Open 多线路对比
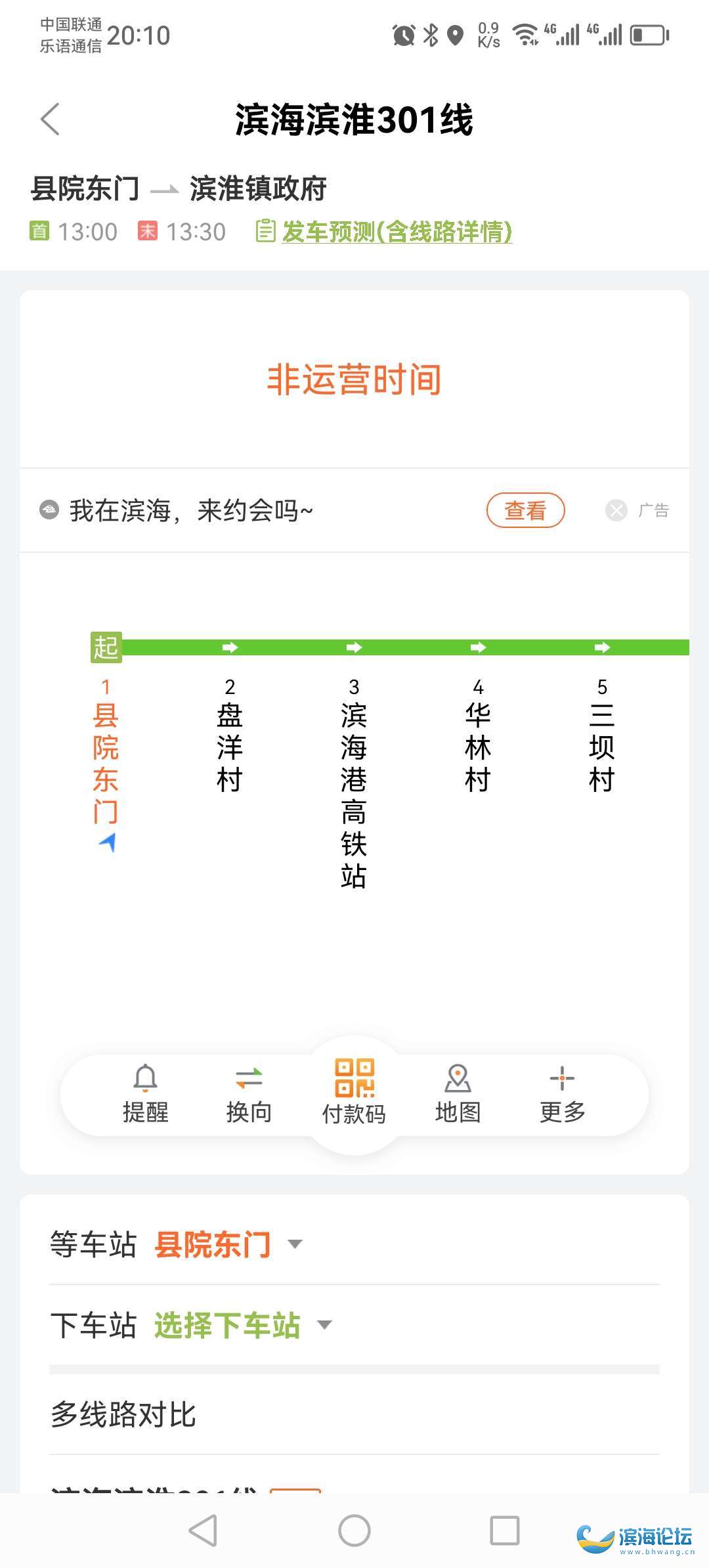The width and height of the screenshot is (709, 1568). tap(354, 1414)
